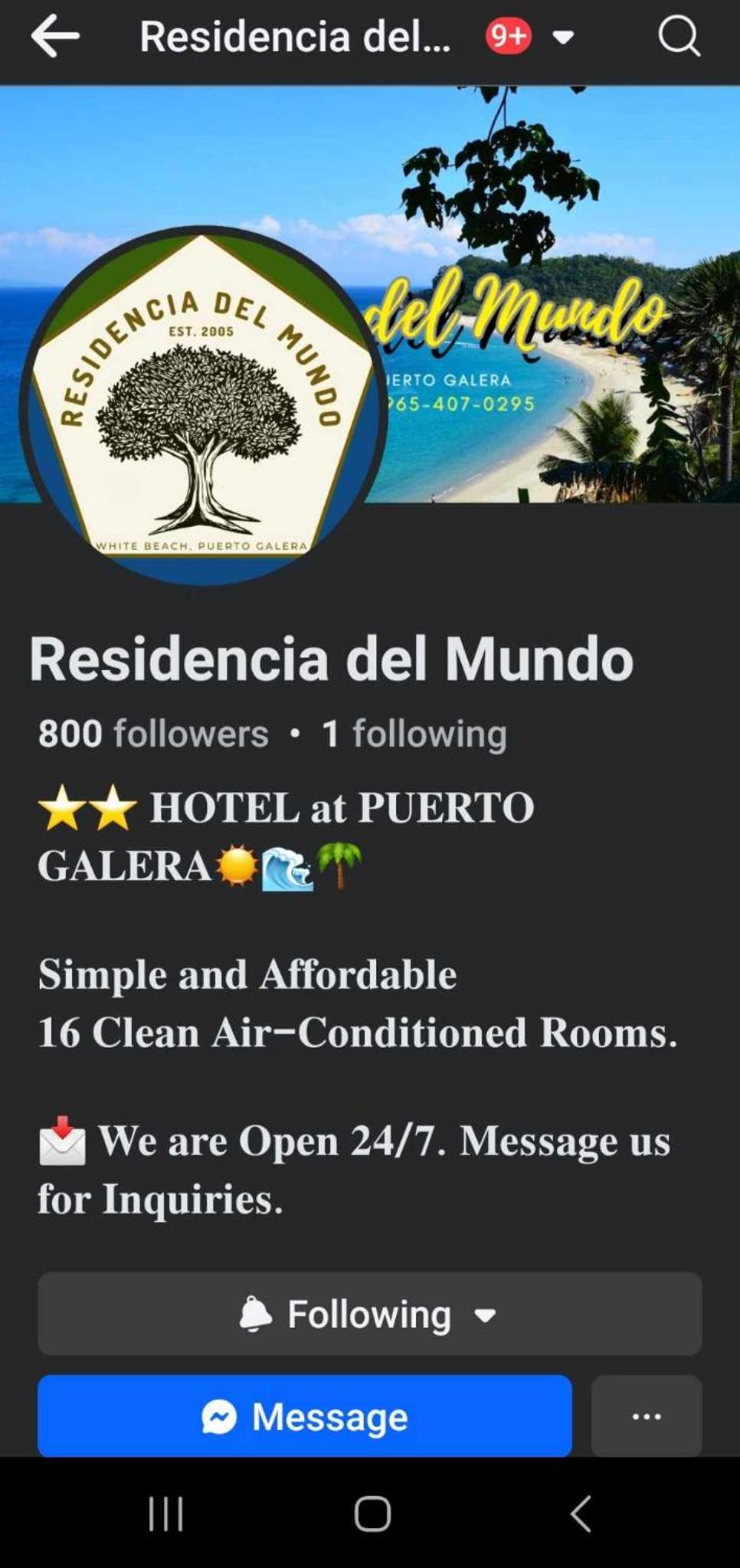Image resolution: width=740 pixels, height=1568 pixels.
Task: Go to the phone home screen
Action: pyautogui.click(x=372, y=1514)
